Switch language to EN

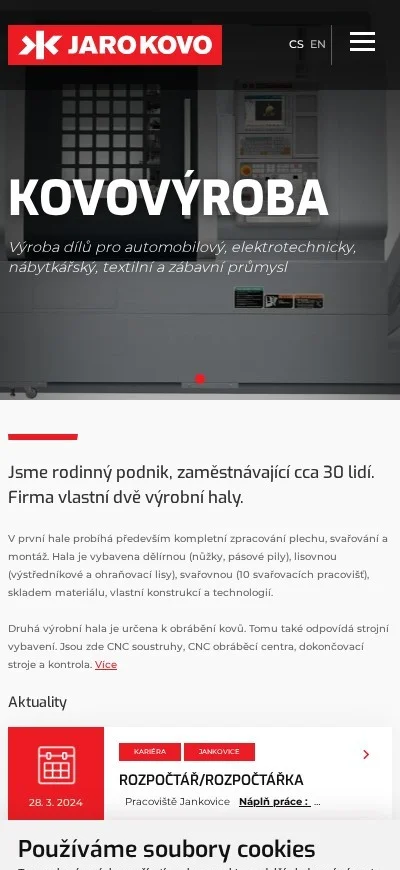318,44
